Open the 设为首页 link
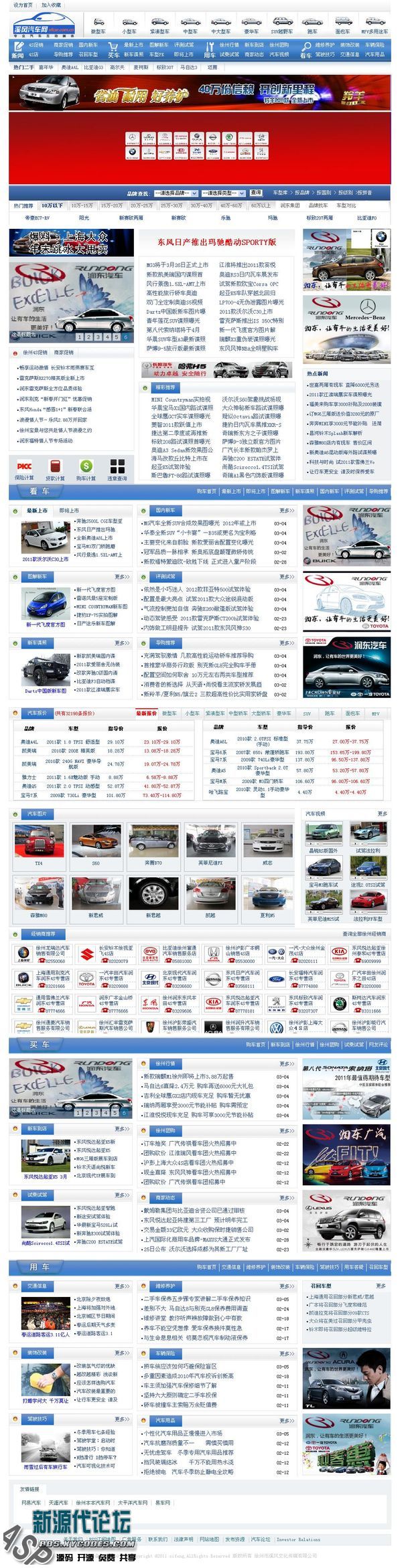This screenshot has height=1568, width=402. (23, 5)
